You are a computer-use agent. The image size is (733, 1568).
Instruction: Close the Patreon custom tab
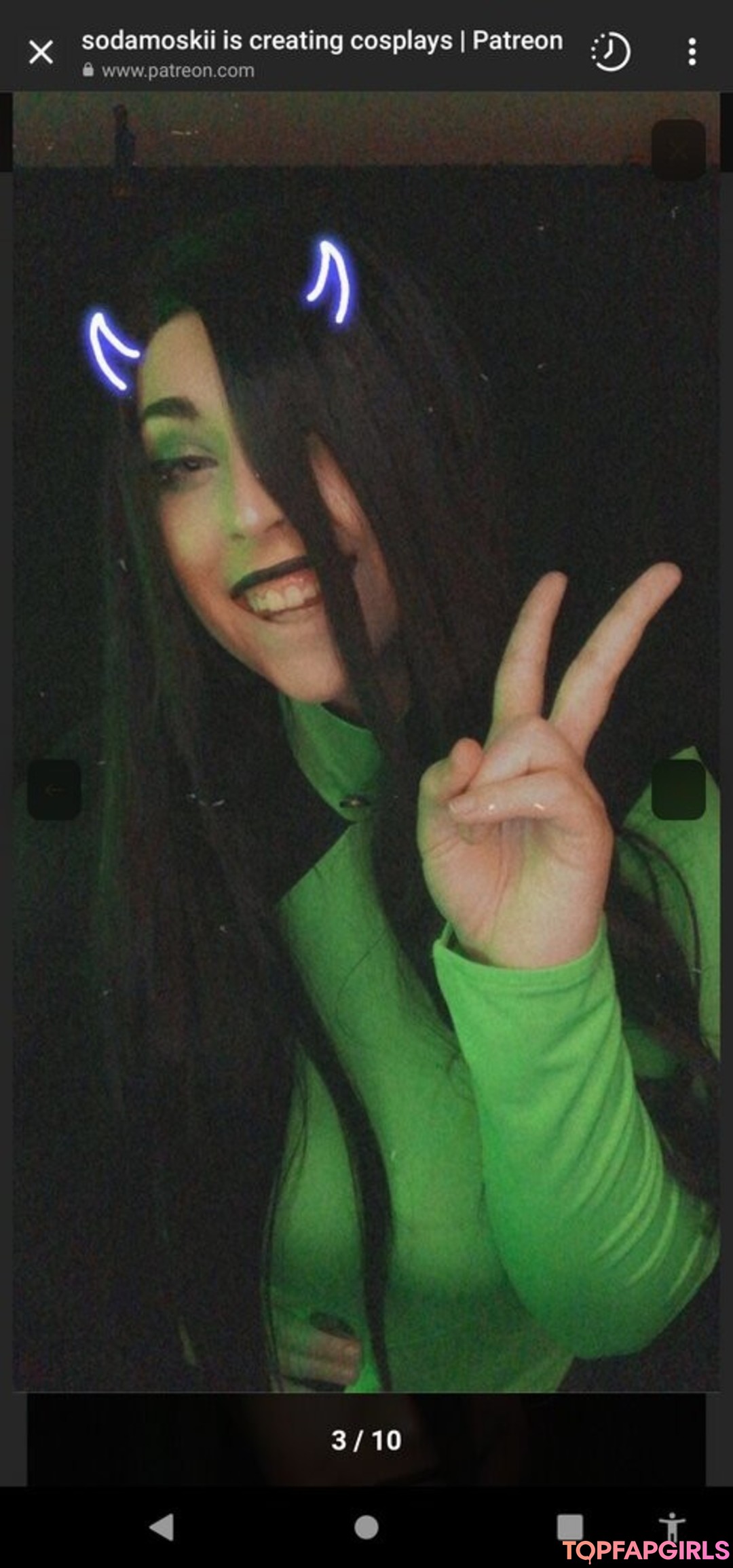(x=41, y=52)
